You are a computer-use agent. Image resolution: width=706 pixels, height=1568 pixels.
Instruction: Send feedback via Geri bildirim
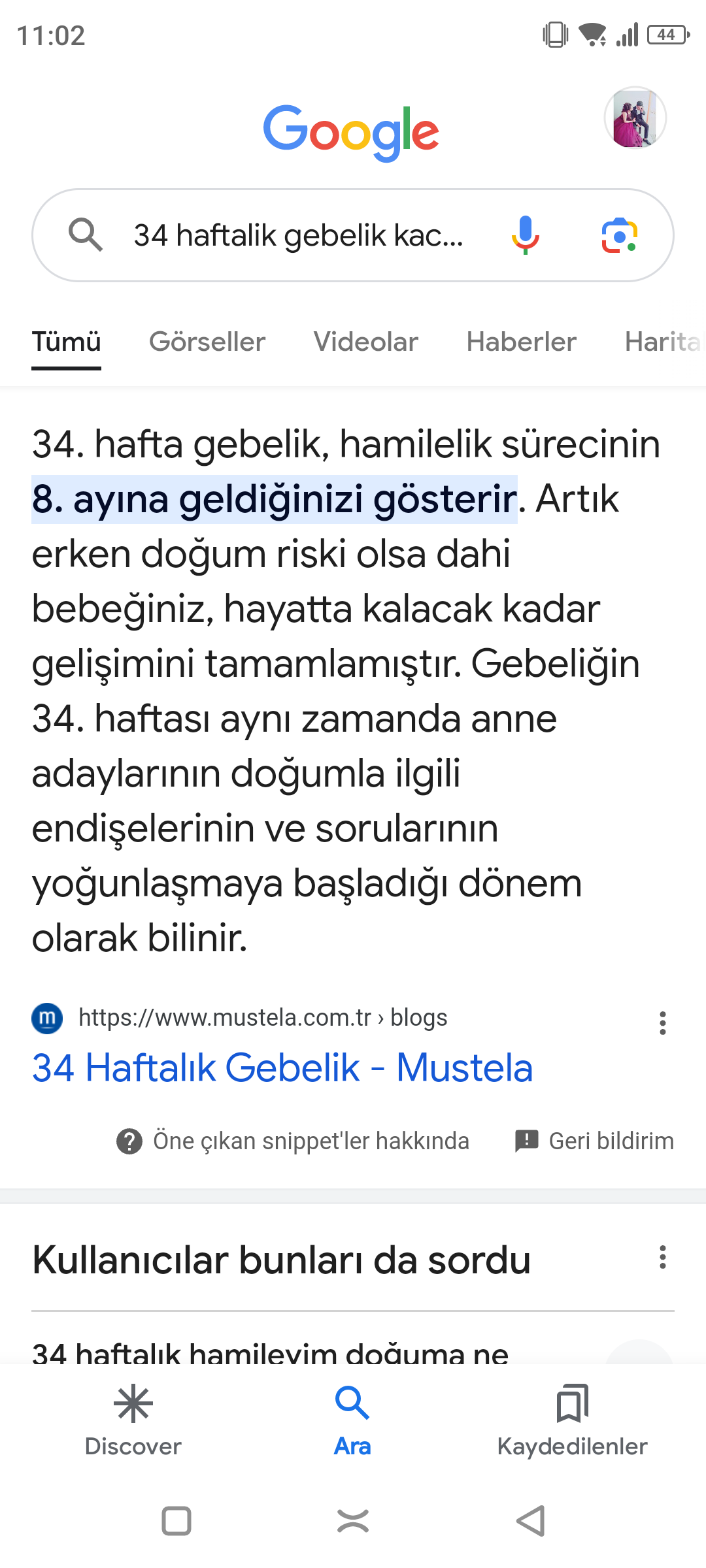tap(594, 1141)
